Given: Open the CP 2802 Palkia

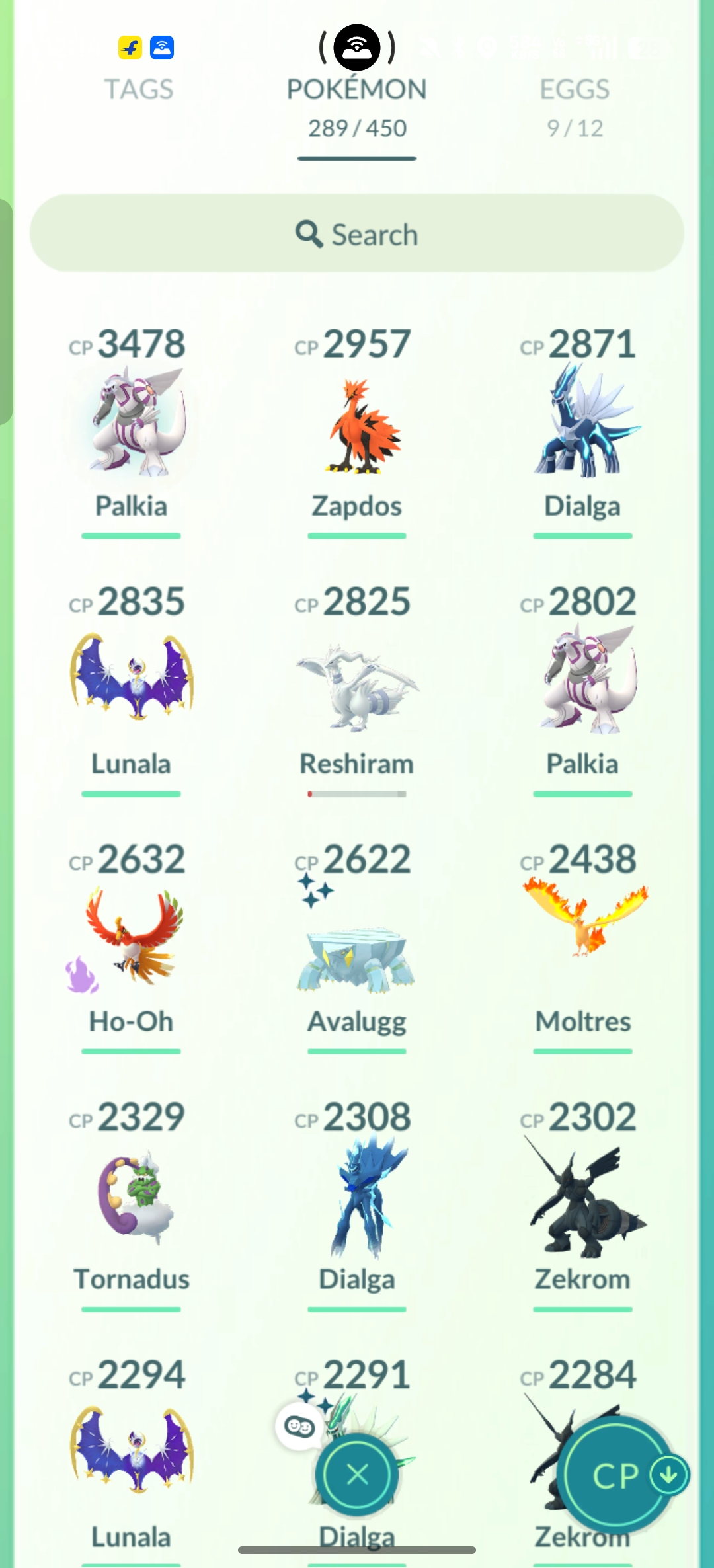Looking at the screenshot, I should pos(582,681).
